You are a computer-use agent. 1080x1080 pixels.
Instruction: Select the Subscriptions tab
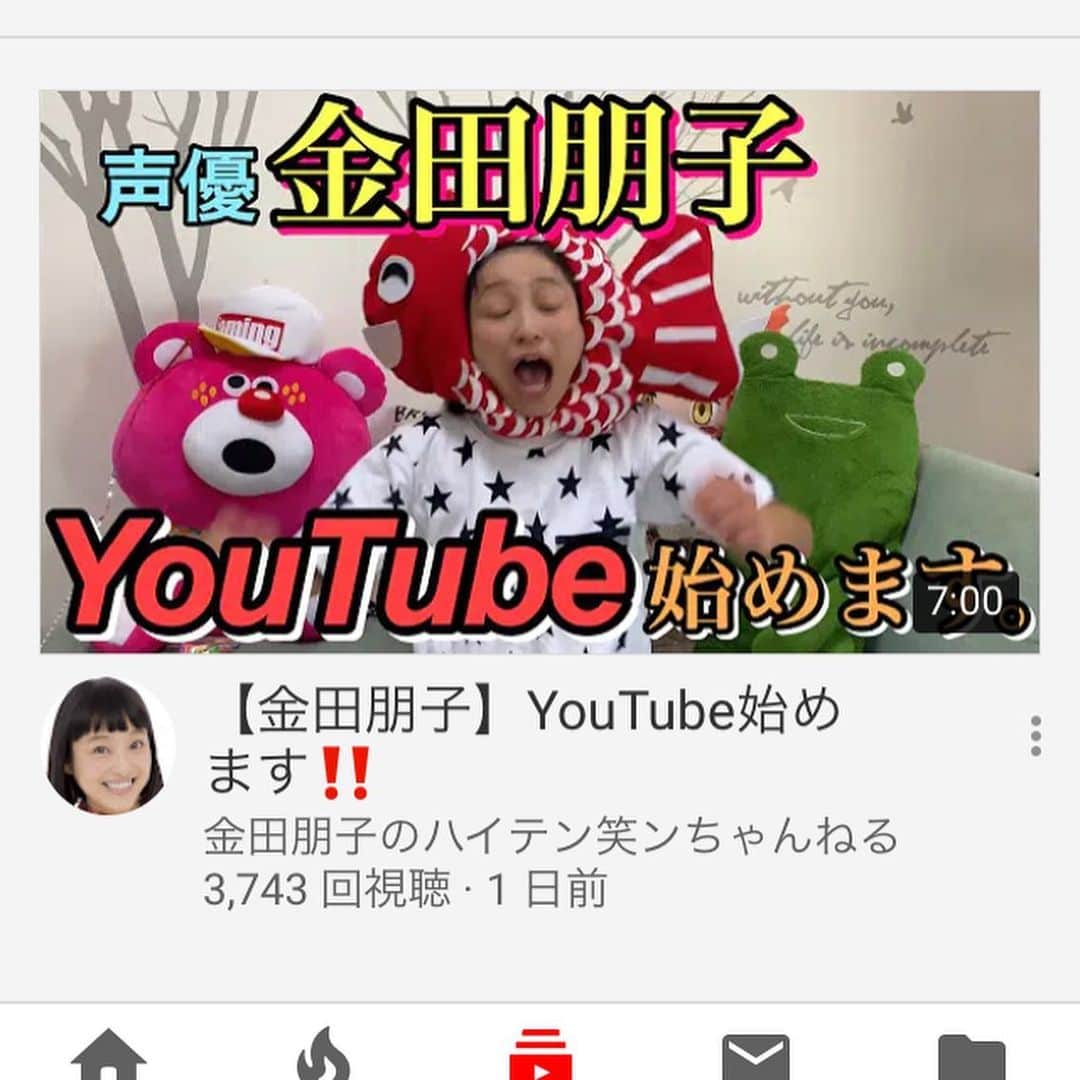tap(540, 1058)
